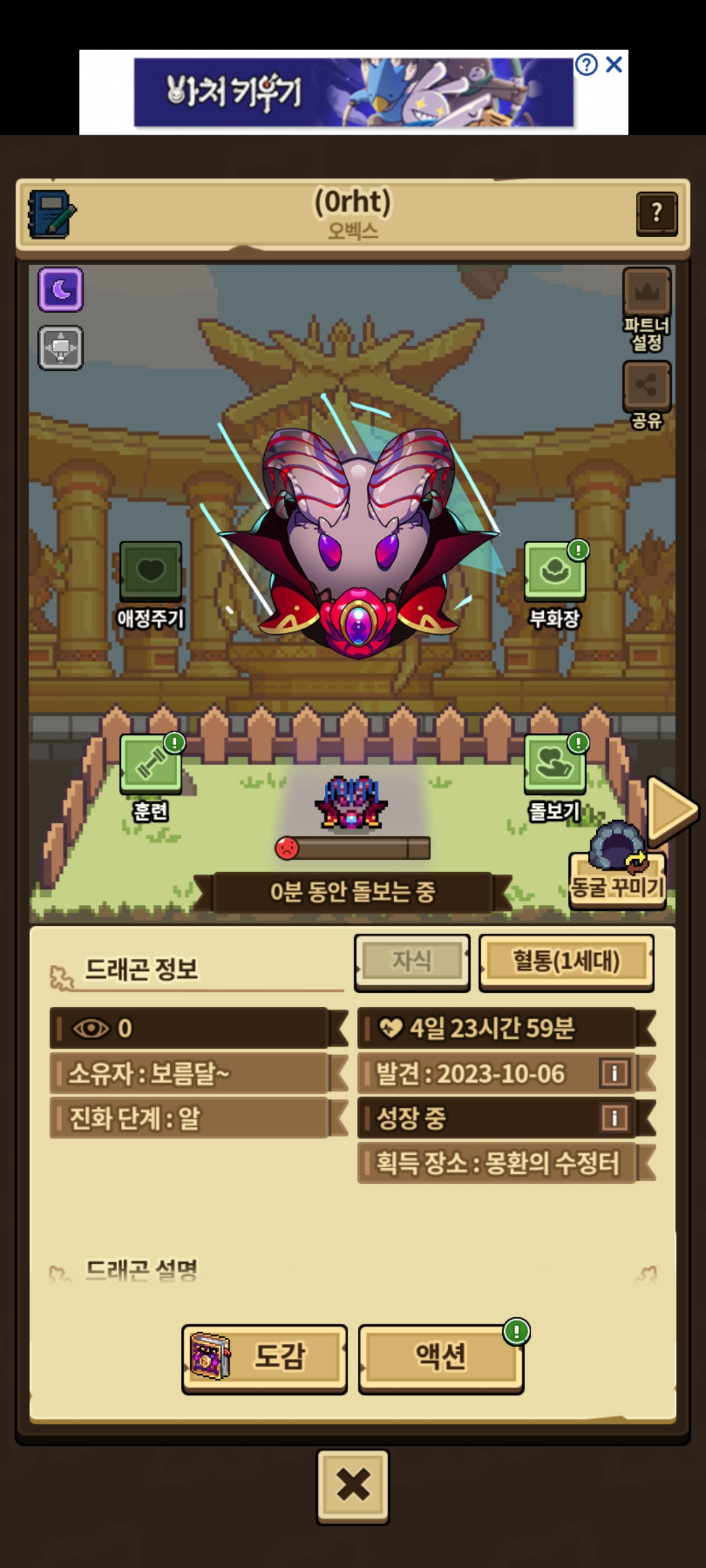
Task: Select the 자식 tab
Action: pos(412,962)
